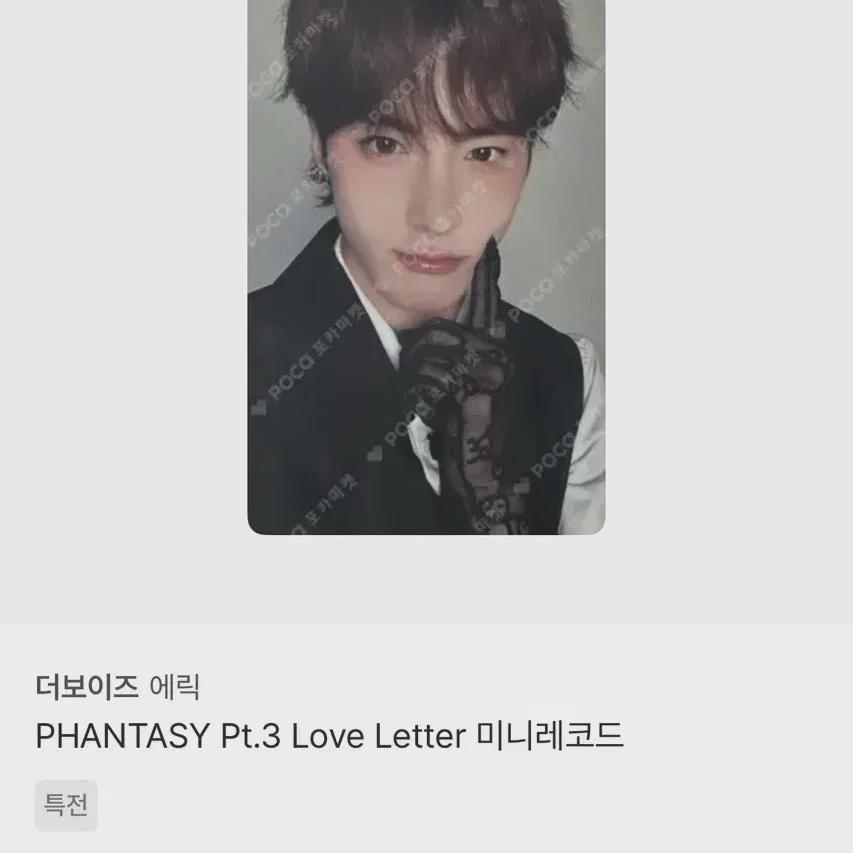Tap the 특전 tag chip

(66, 805)
